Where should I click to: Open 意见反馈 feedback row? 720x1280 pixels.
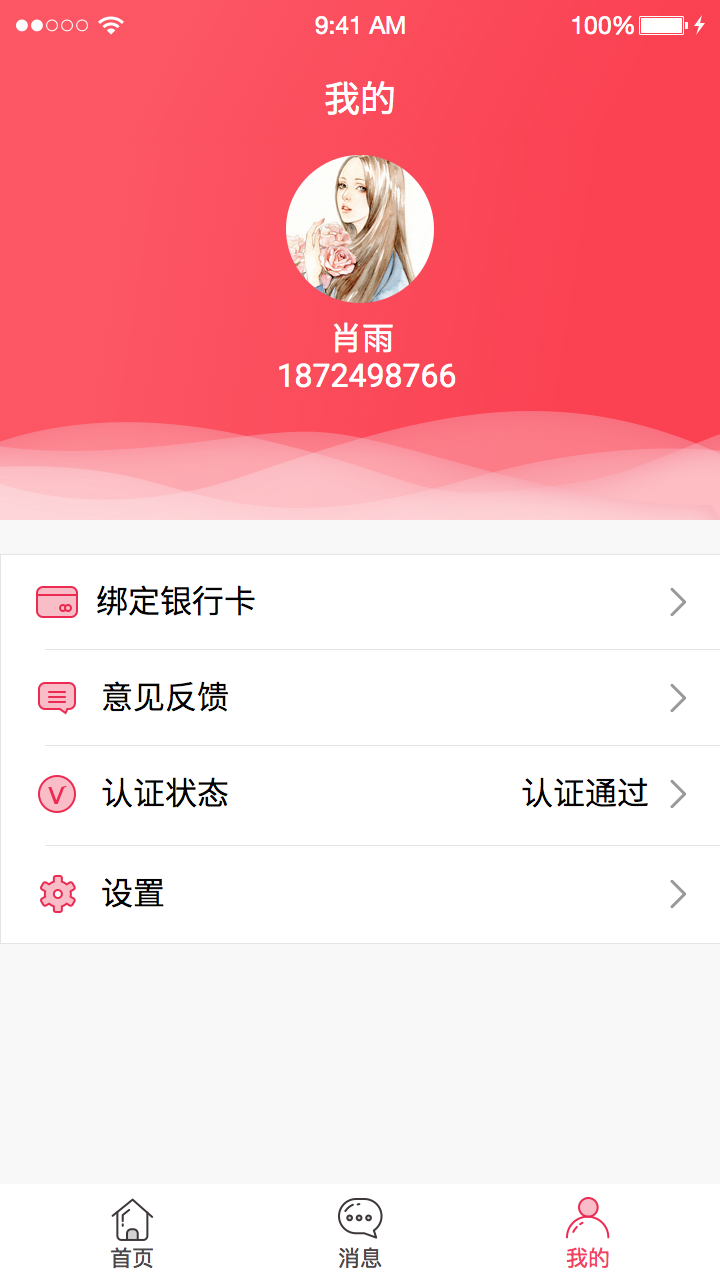360,697
